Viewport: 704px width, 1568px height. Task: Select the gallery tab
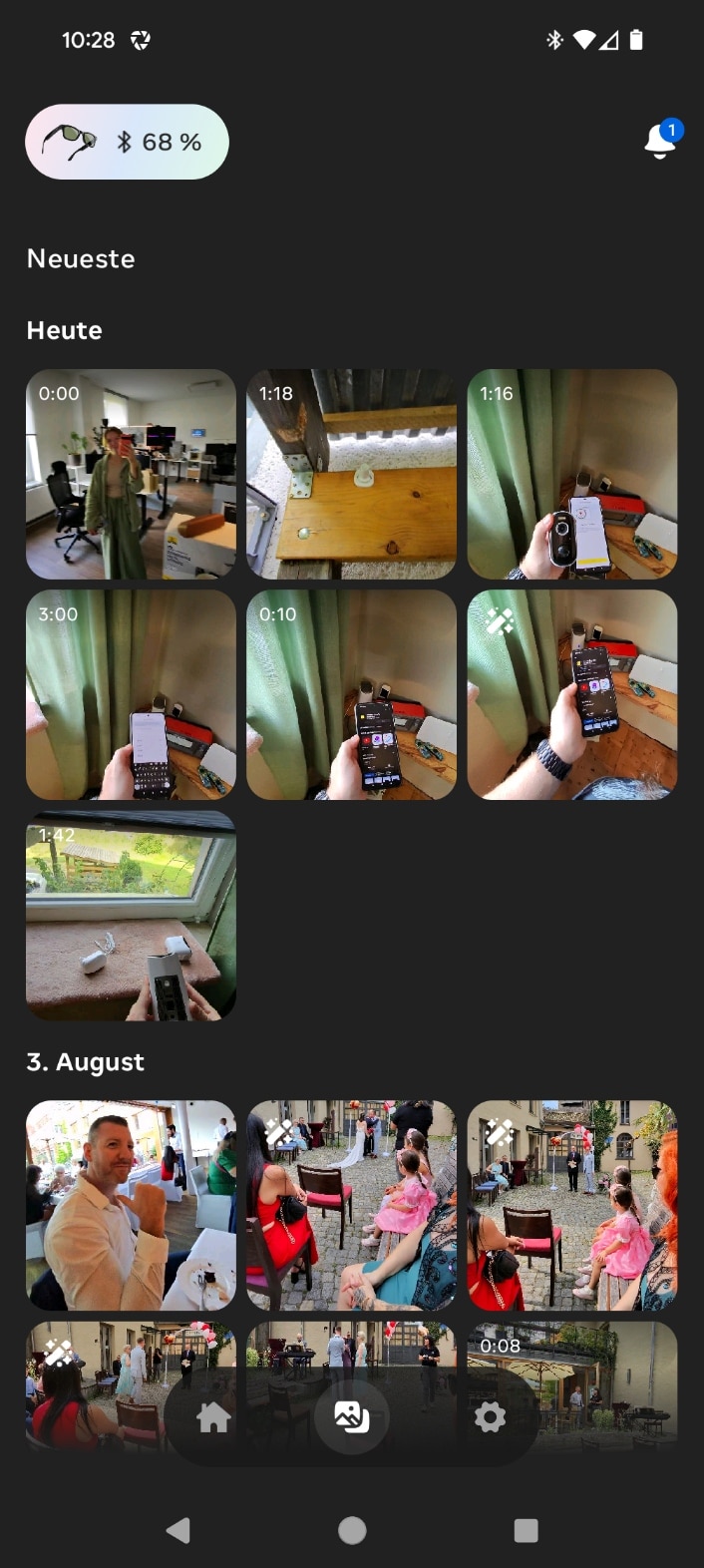[352, 1416]
